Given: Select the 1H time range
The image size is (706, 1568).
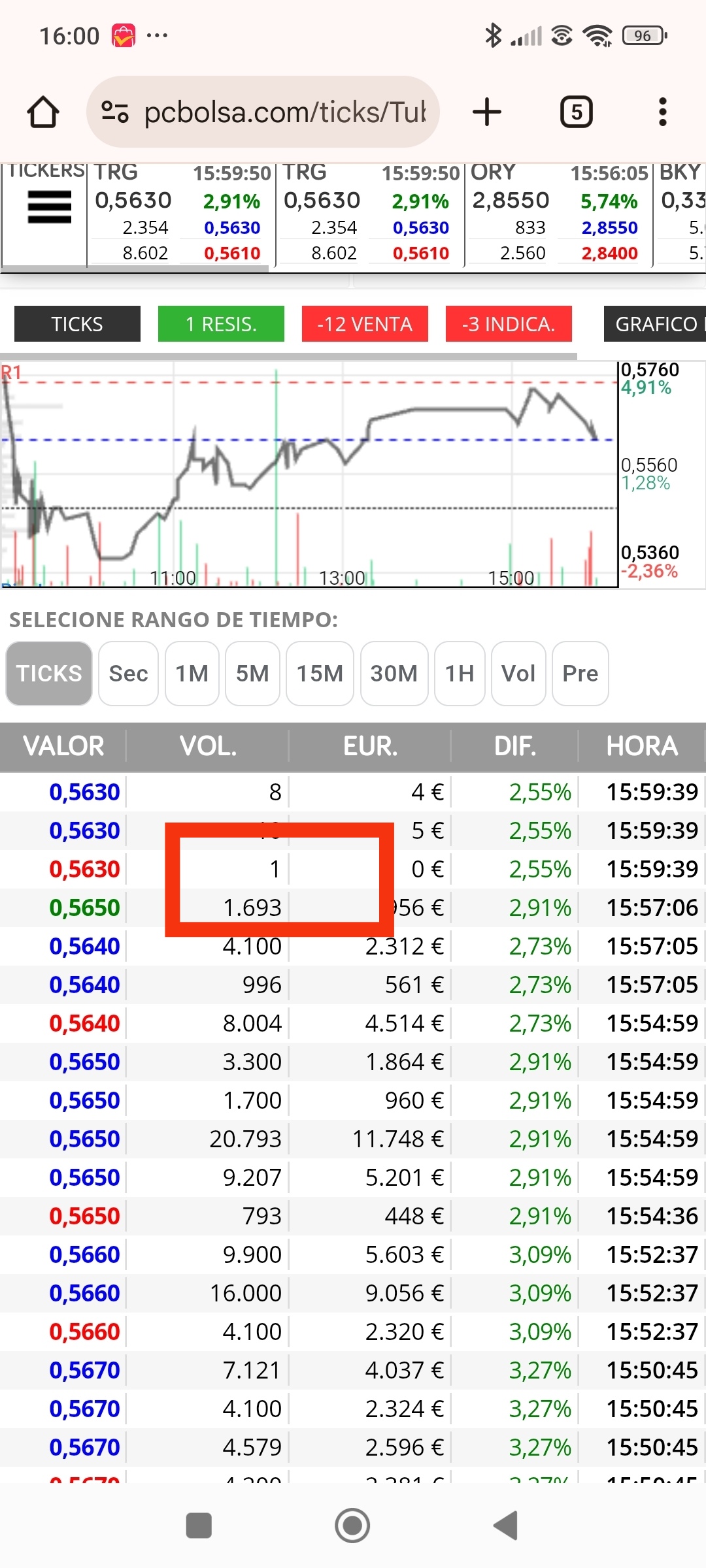Looking at the screenshot, I should click(x=460, y=674).
